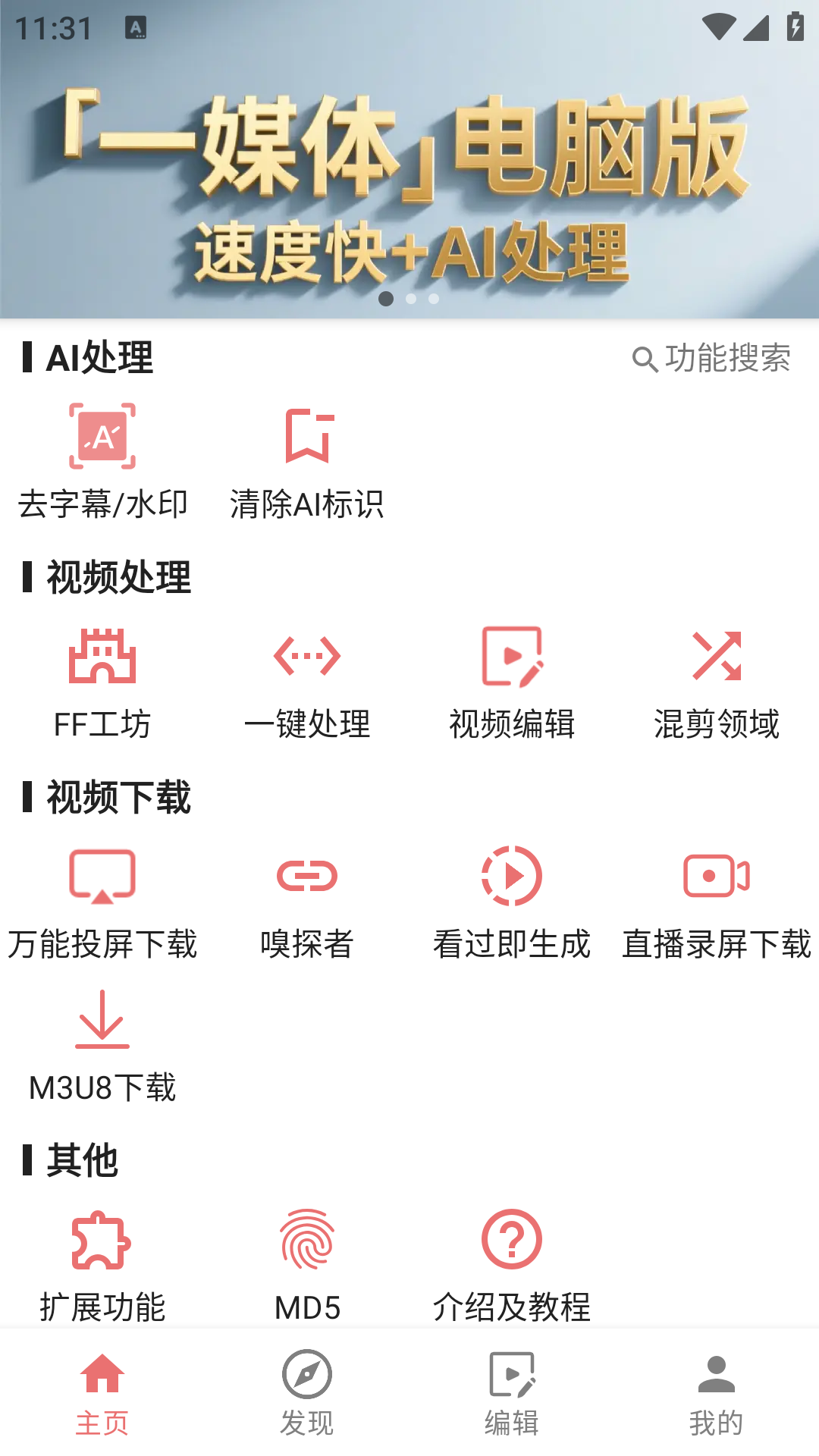View 介绍及教程 help
The image size is (819, 1456).
[x=512, y=1259]
